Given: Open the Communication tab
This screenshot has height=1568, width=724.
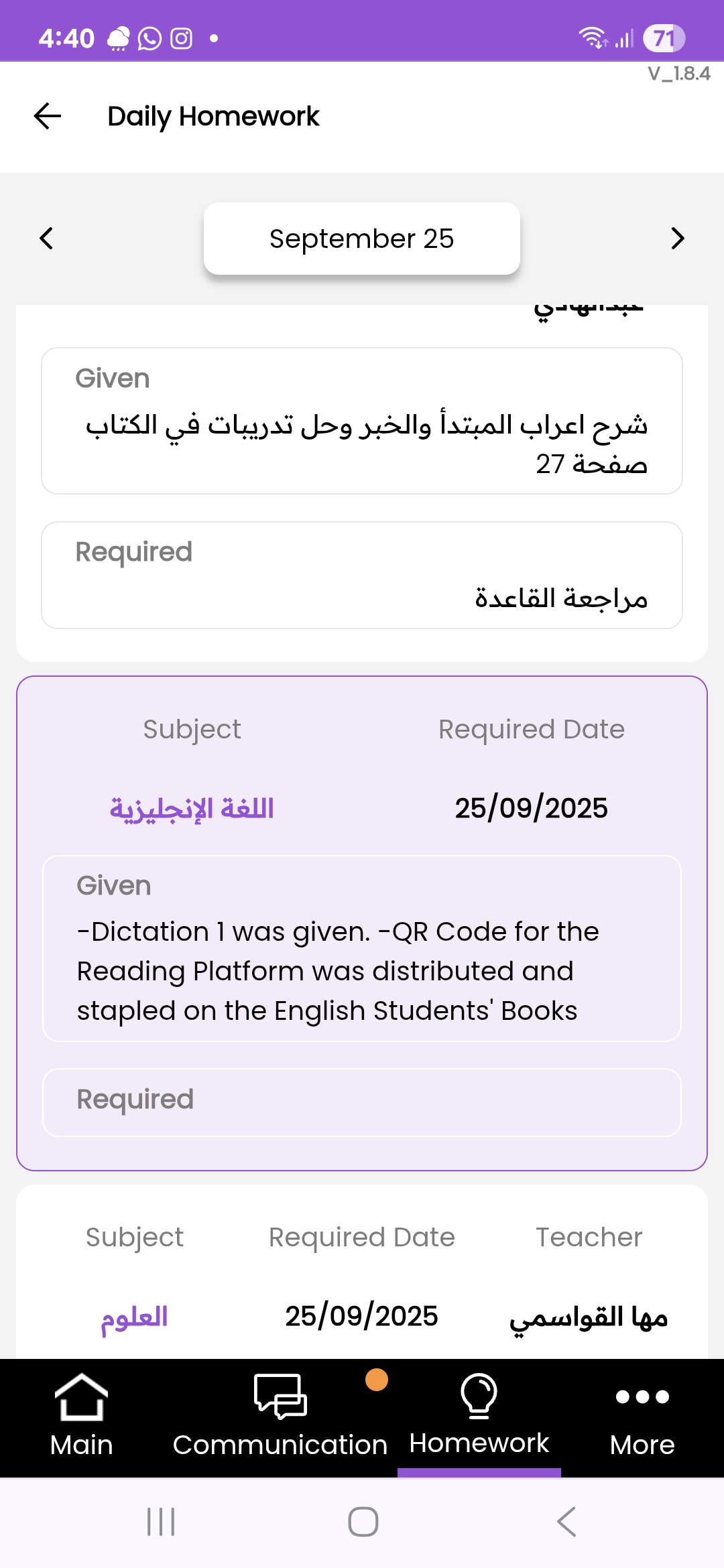Looking at the screenshot, I should click(280, 1417).
